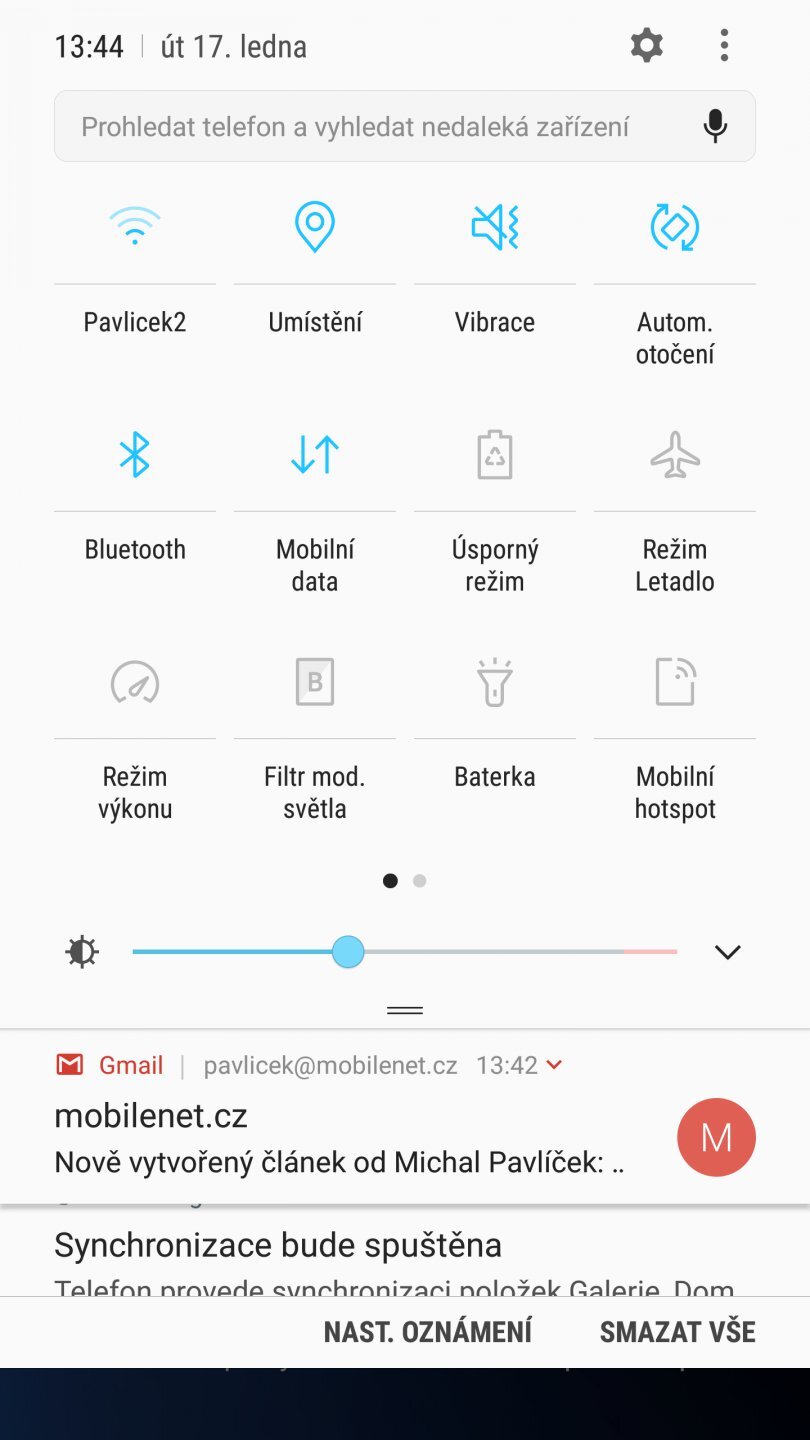Turn off Umístění location

pos(315,228)
